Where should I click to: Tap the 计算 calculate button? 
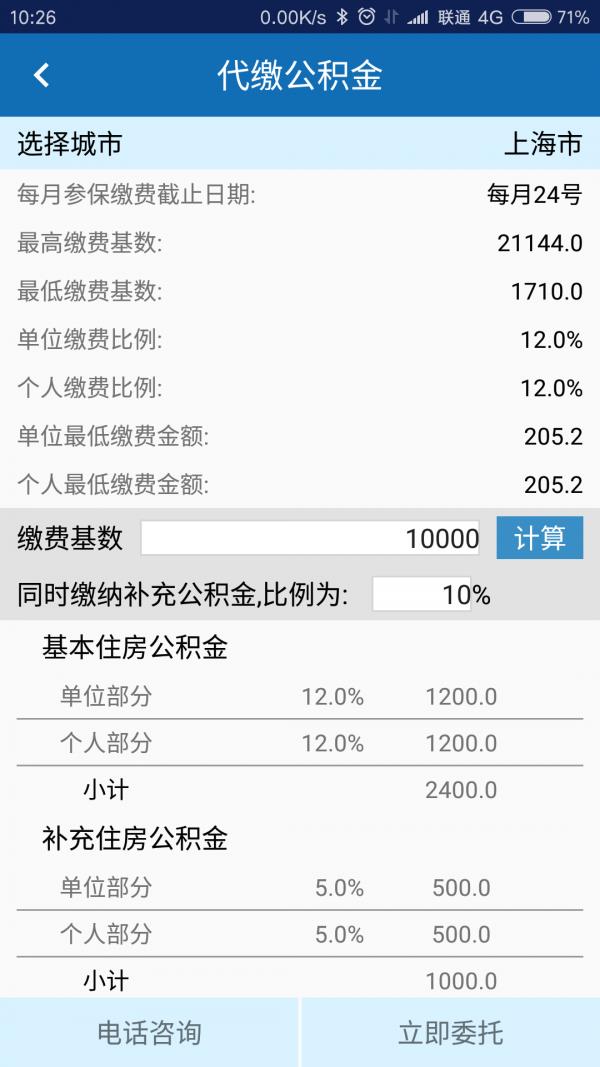tap(539, 538)
